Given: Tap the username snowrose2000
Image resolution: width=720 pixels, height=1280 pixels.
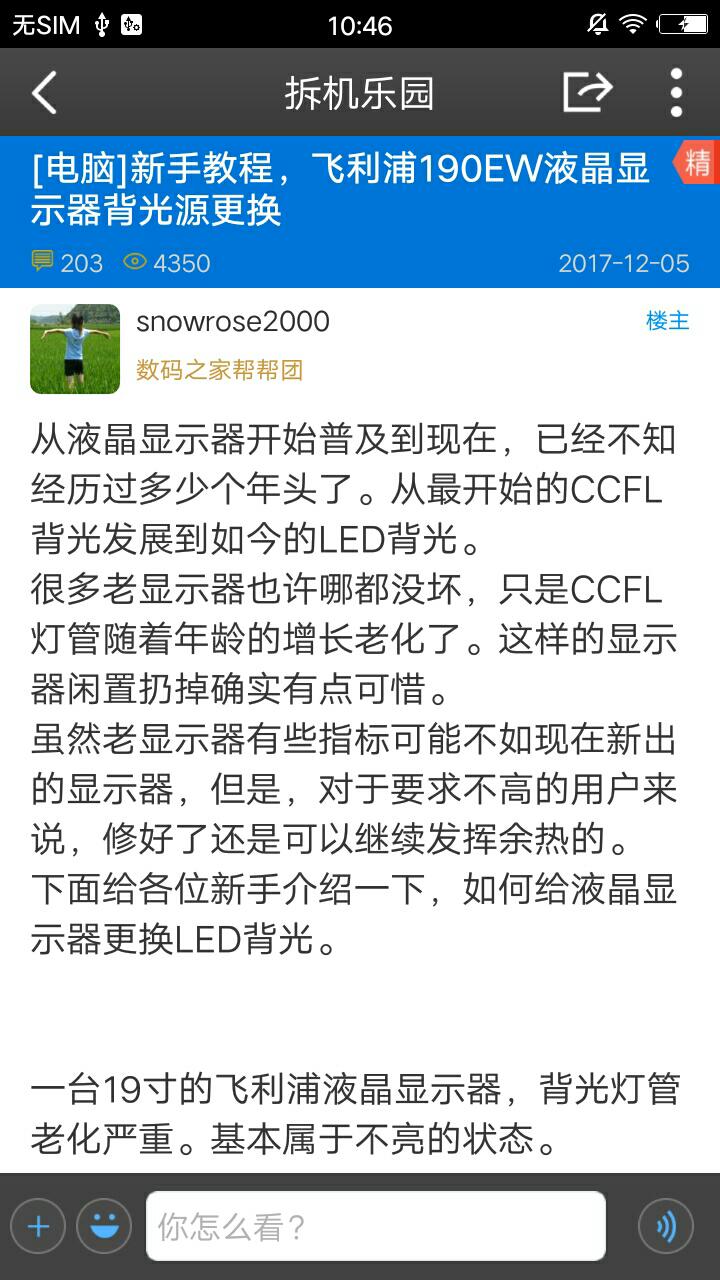Looking at the screenshot, I should pyautogui.click(x=232, y=321).
